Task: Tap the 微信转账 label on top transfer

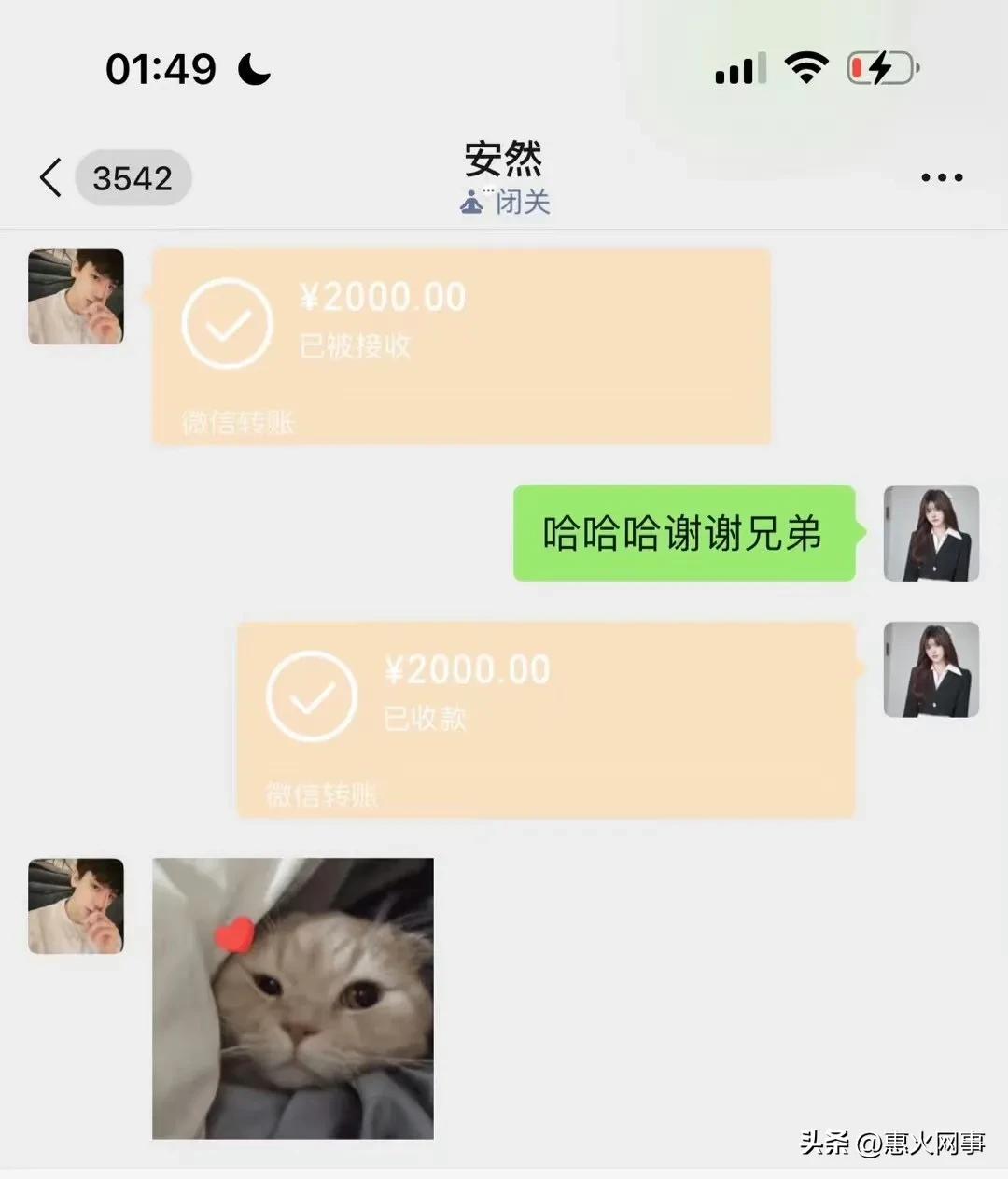Action: click(x=236, y=422)
